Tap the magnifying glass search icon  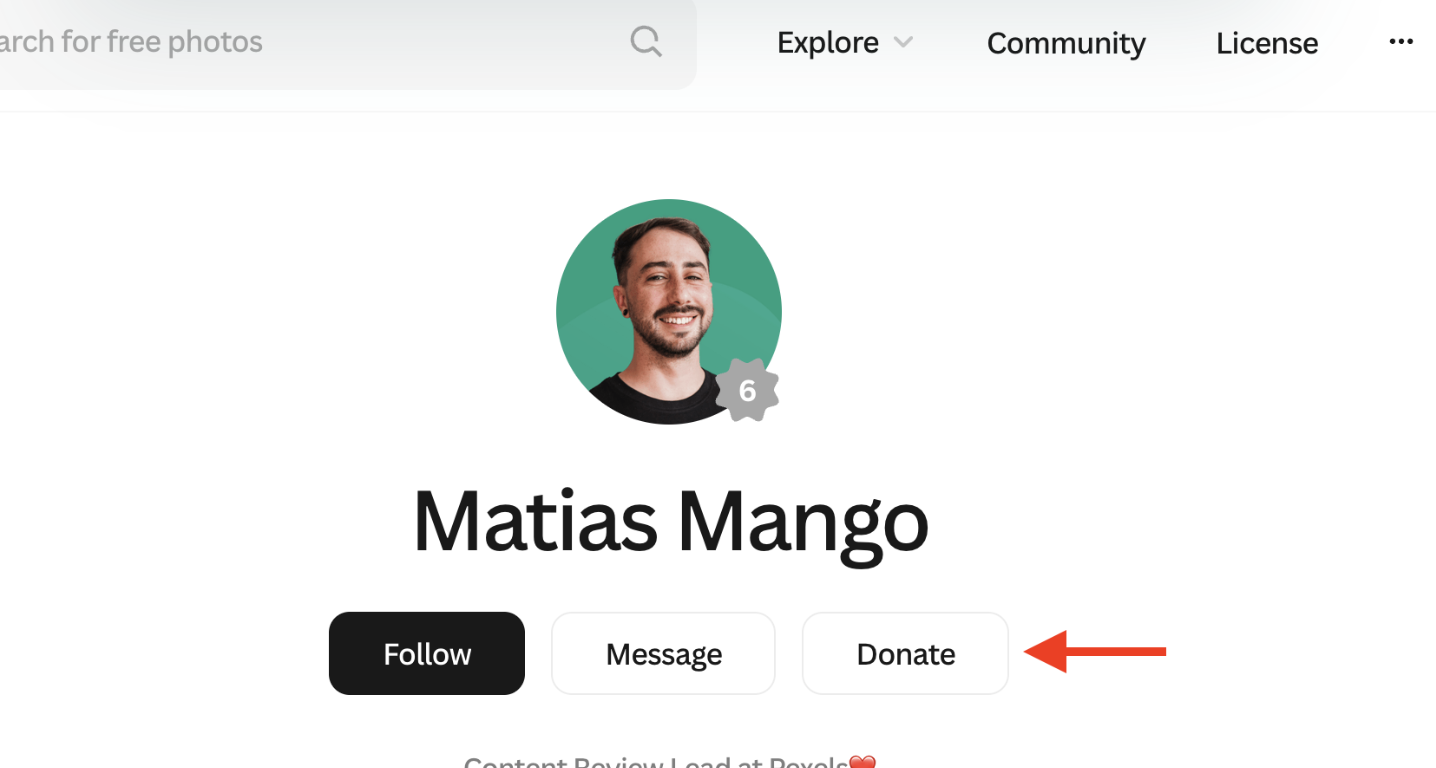tap(646, 42)
